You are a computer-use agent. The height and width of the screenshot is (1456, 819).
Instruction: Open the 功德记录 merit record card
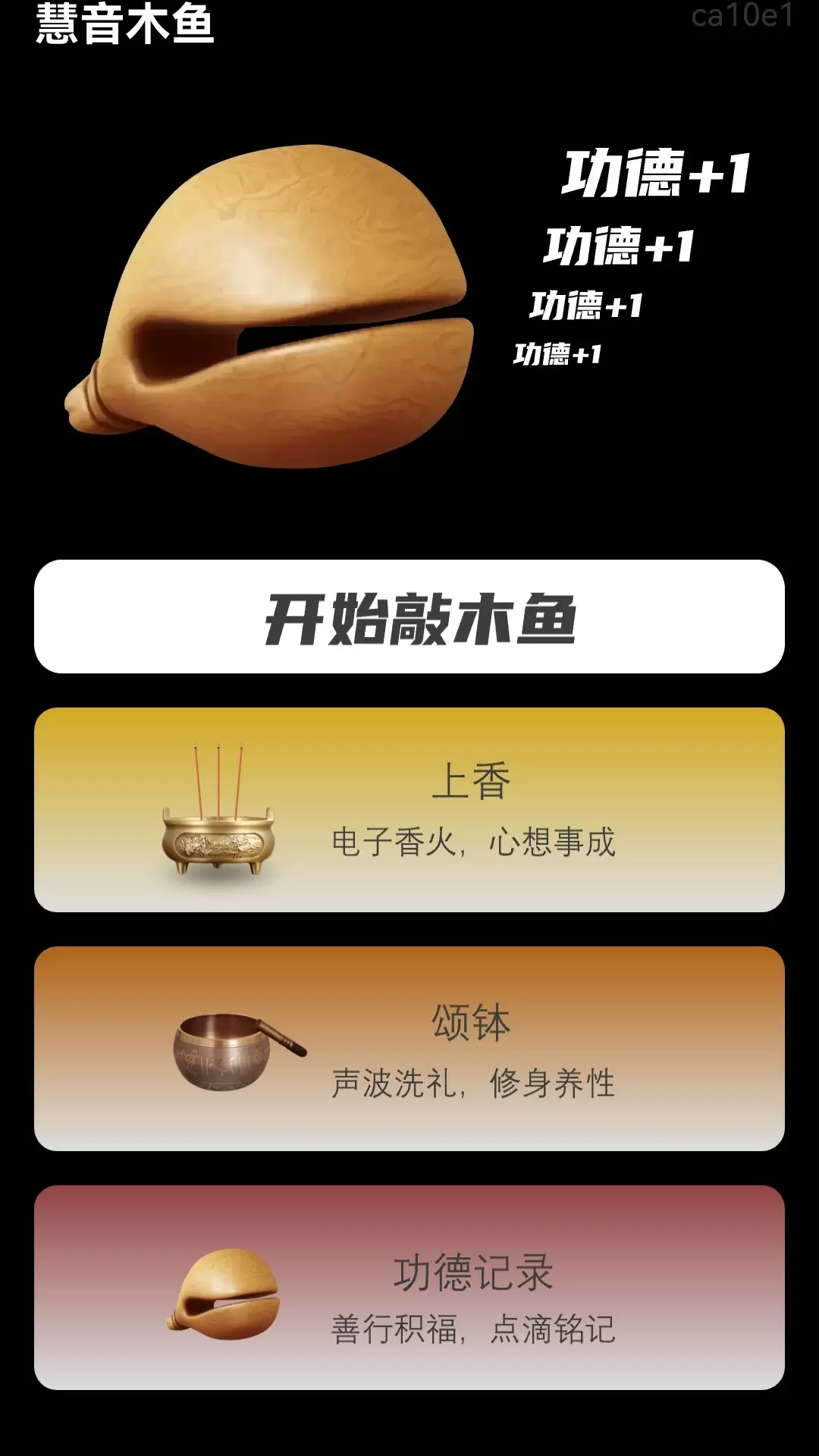click(409, 1288)
